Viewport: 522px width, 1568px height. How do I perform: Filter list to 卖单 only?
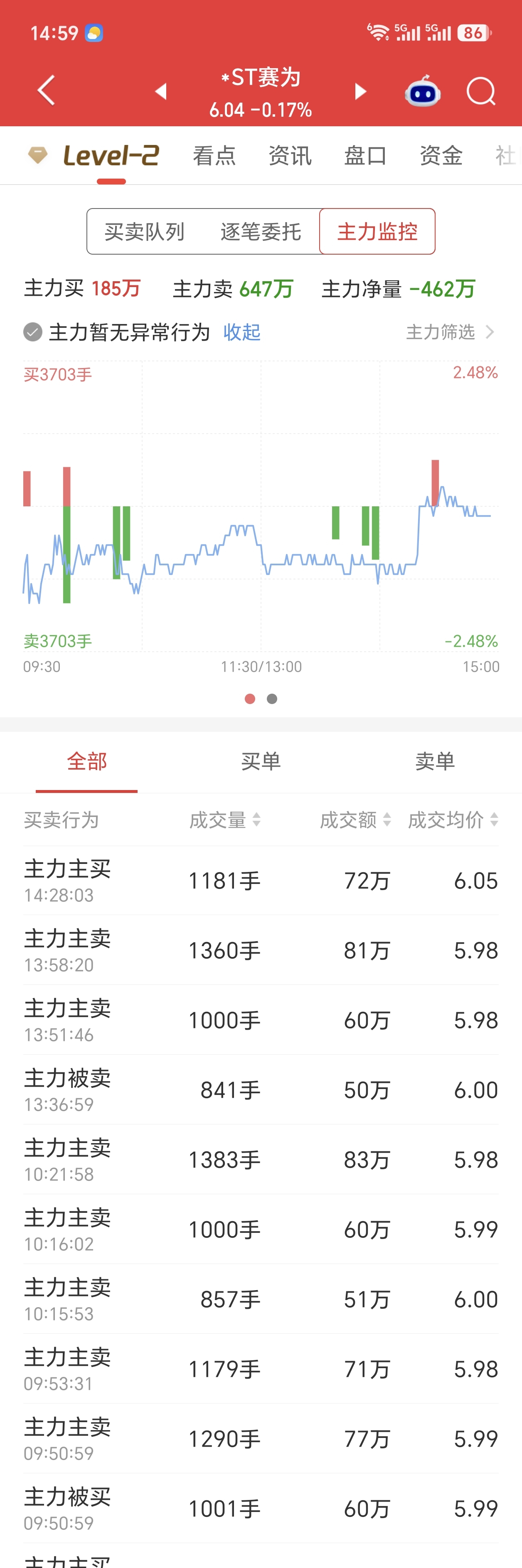point(435,761)
